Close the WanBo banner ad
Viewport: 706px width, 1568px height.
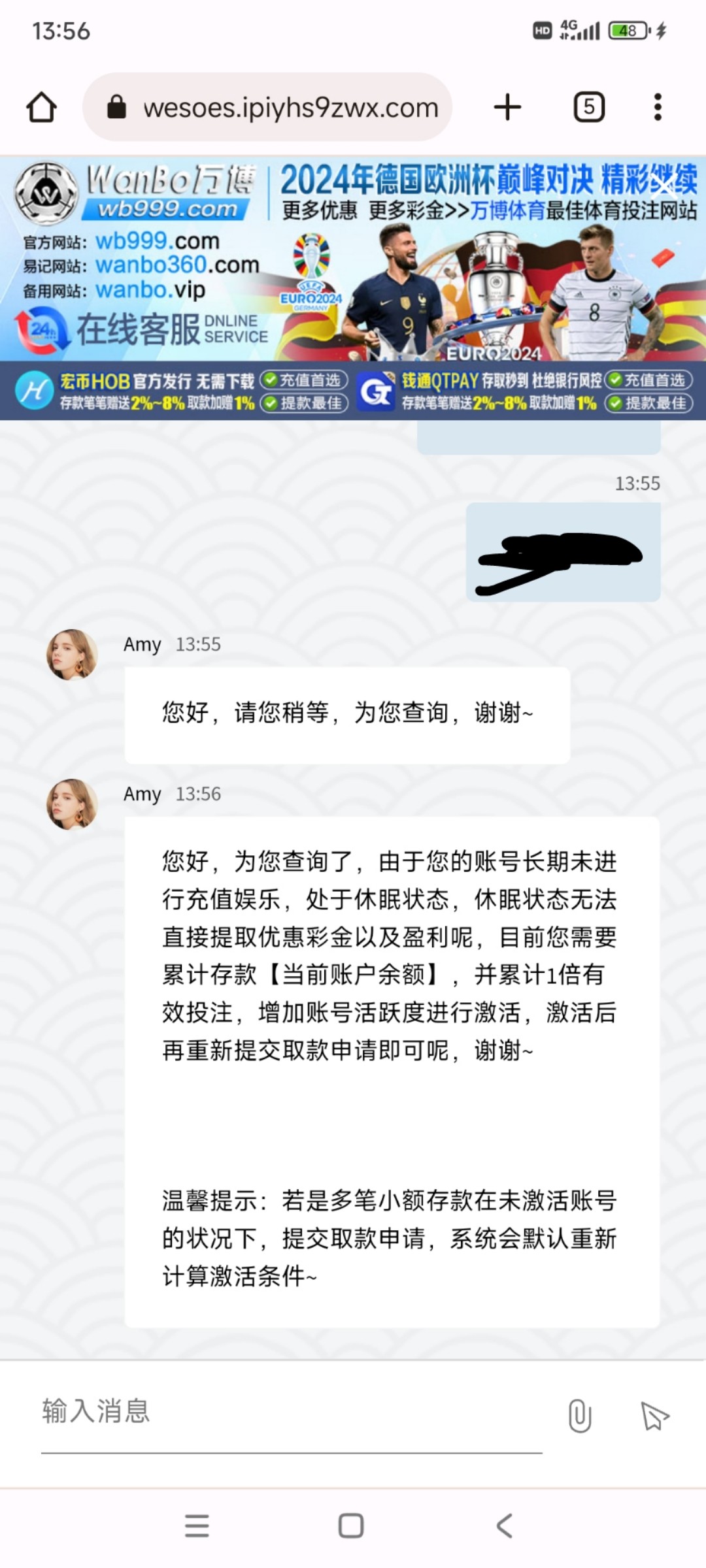[664, 188]
